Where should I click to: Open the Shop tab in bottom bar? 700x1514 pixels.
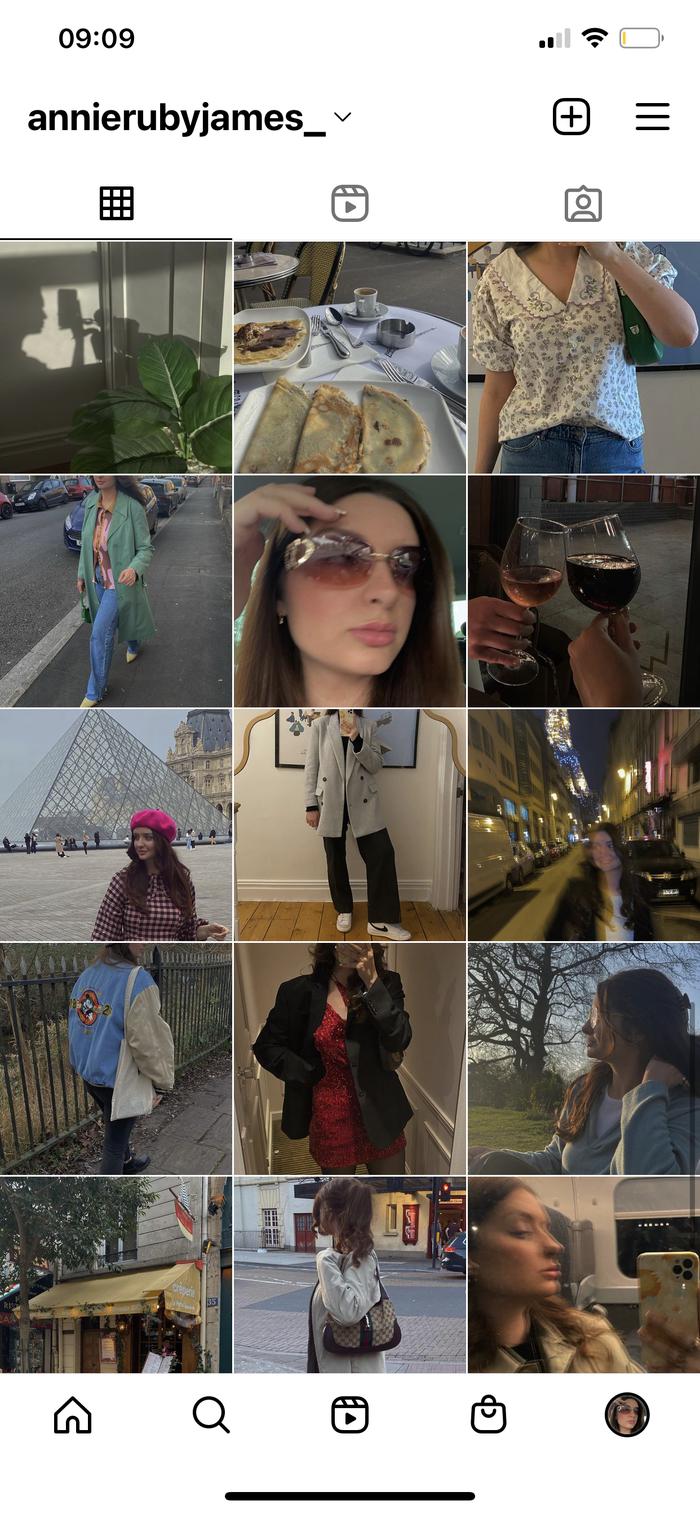tap(488, 1415)
